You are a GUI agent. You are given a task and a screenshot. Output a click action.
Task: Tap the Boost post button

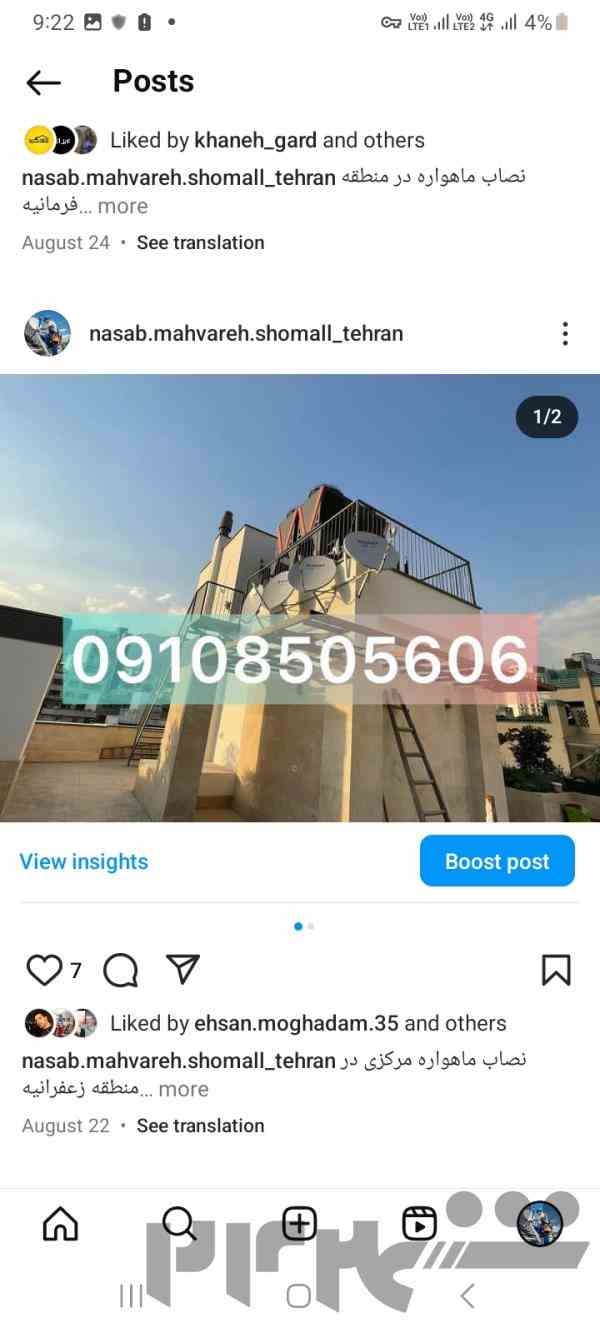[x=497, y=862]
